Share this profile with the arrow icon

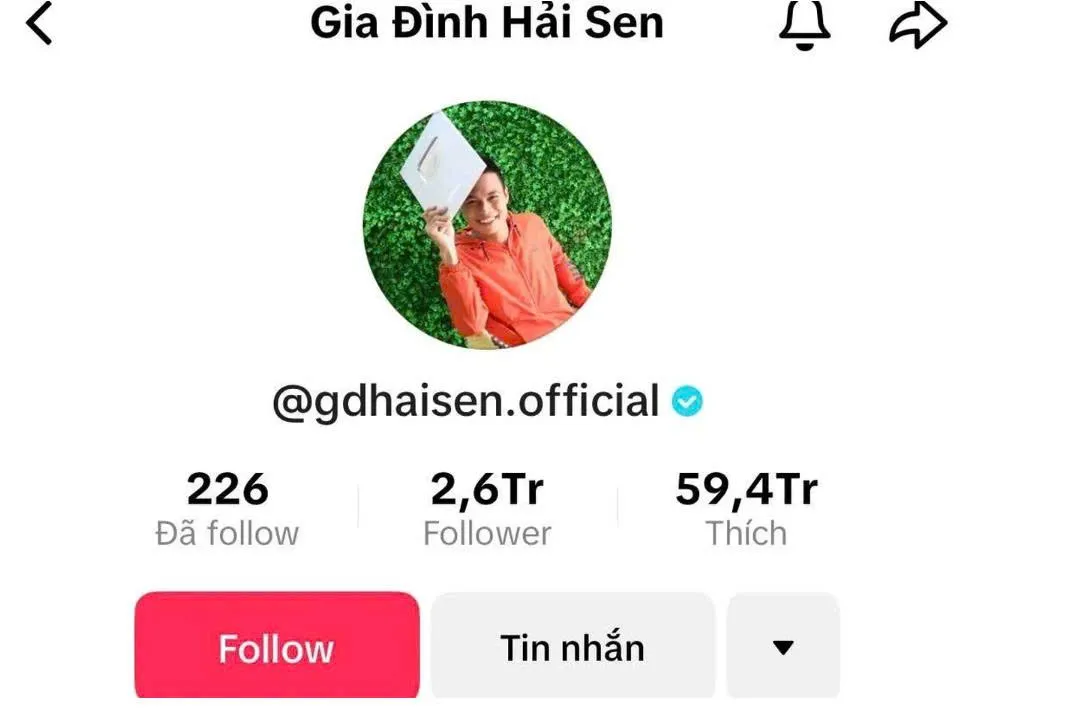[x=917, y=25]
